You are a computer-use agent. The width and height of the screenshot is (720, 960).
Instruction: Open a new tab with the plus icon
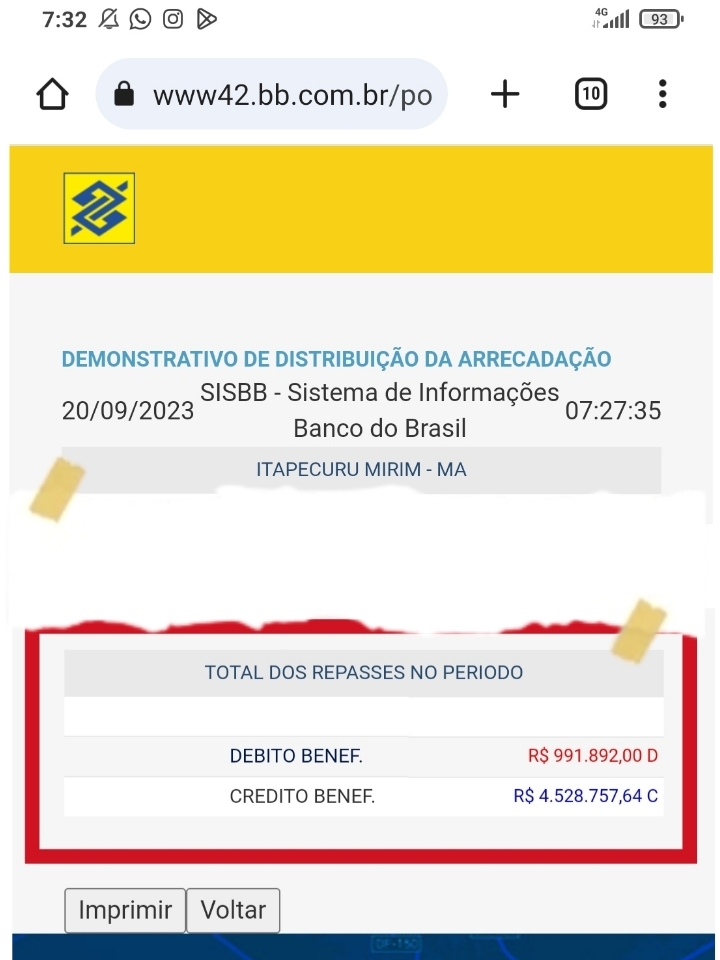click(504, 93)
